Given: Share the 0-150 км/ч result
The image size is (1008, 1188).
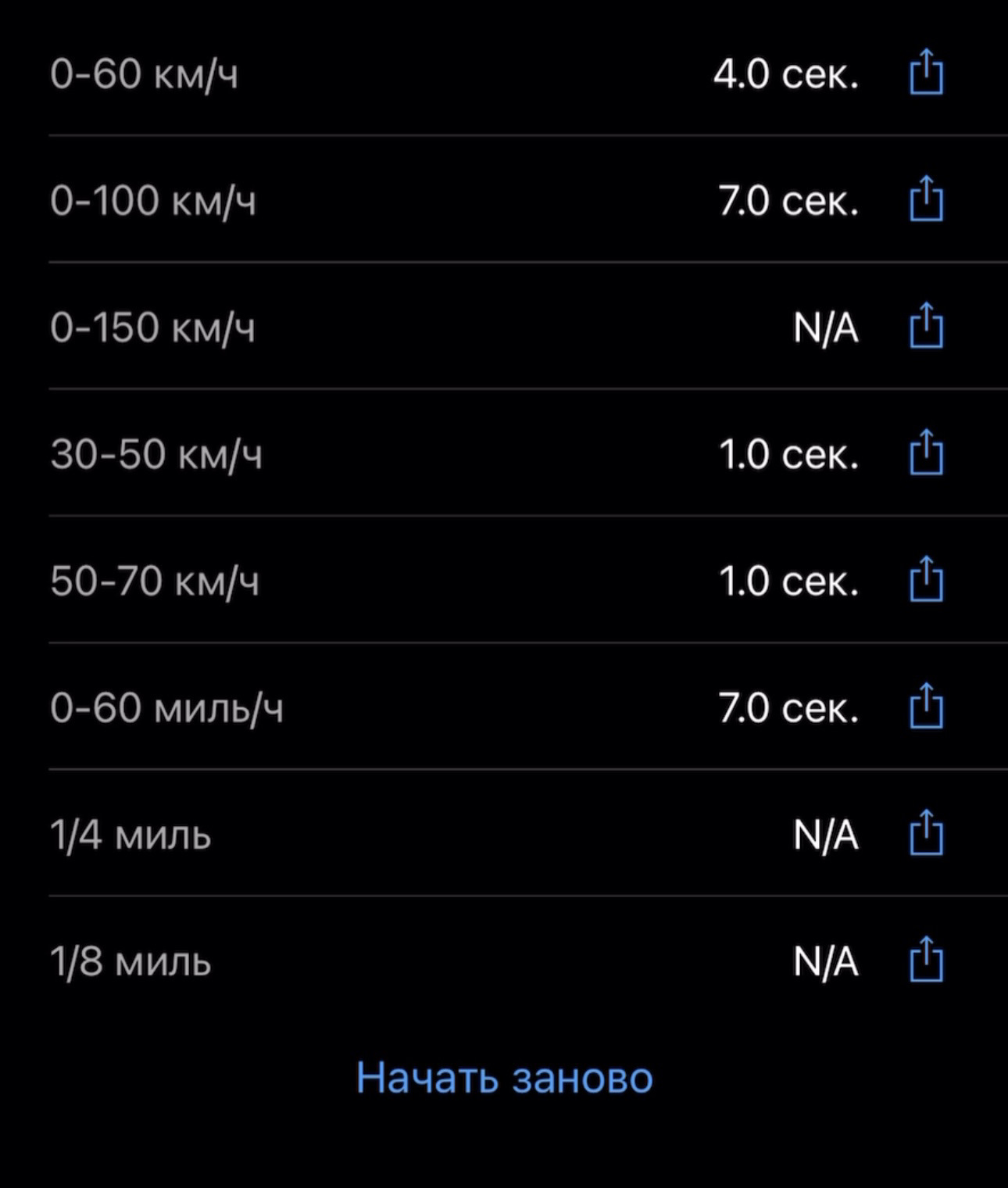Looking at the screenshot, I should point(927,326).
